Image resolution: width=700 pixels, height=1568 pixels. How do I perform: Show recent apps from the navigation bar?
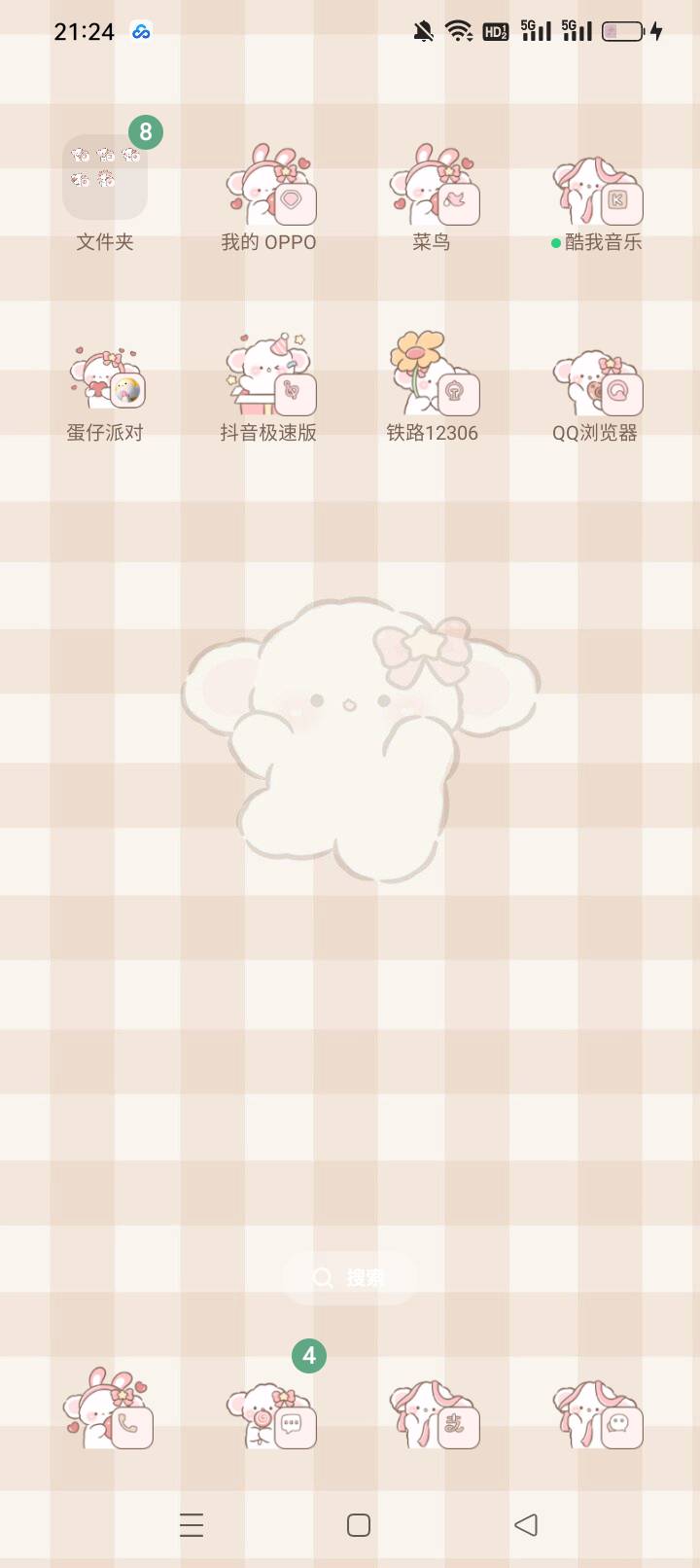point(192,1524)
